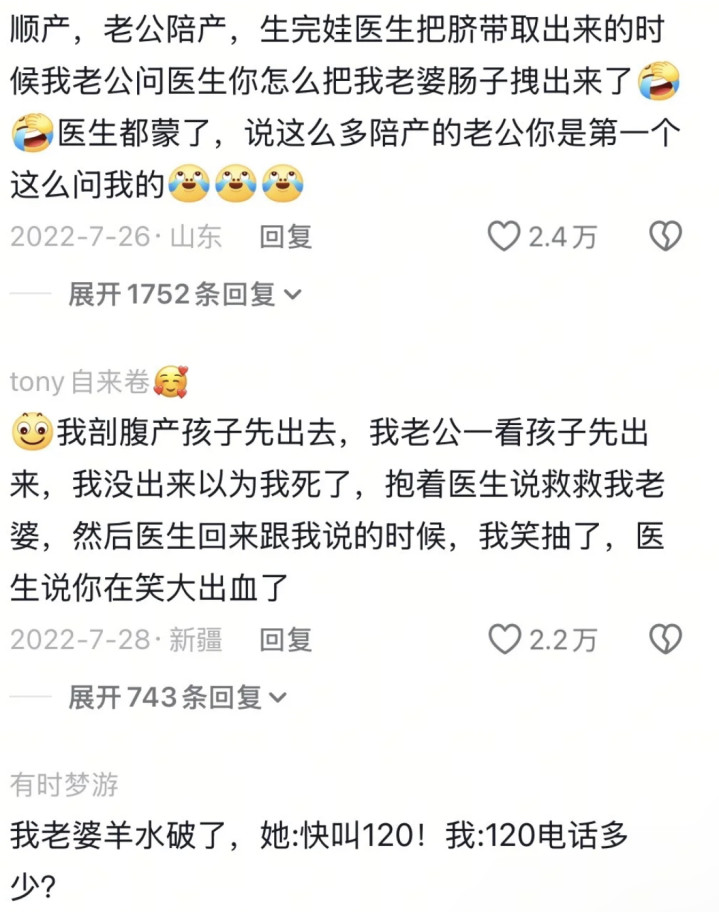This screenshot has height=912, width=719.
Task: Open tony自来卷's profile
Action: [x=80, y=381]
